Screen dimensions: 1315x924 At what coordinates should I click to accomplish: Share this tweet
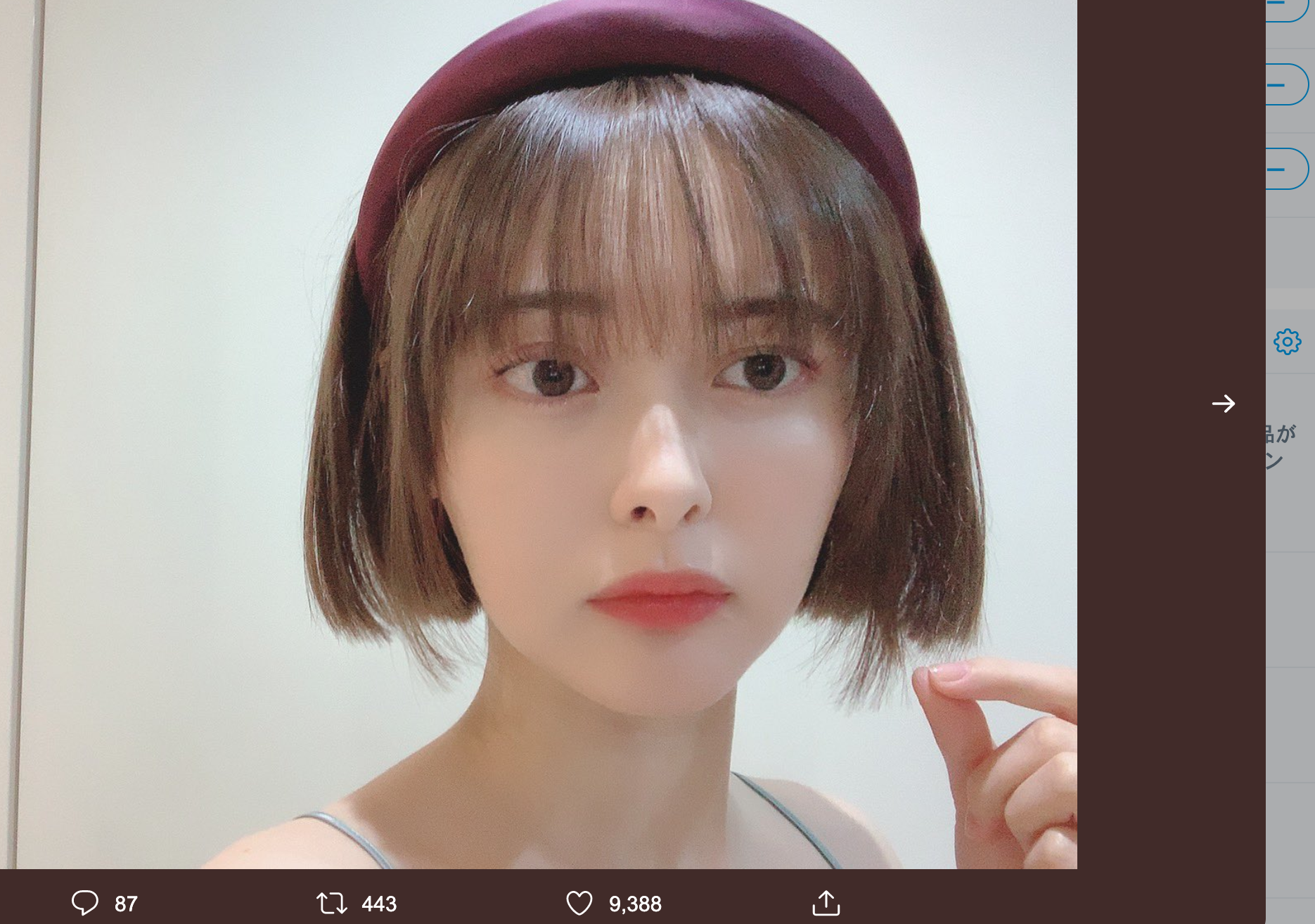click(826, 903)
